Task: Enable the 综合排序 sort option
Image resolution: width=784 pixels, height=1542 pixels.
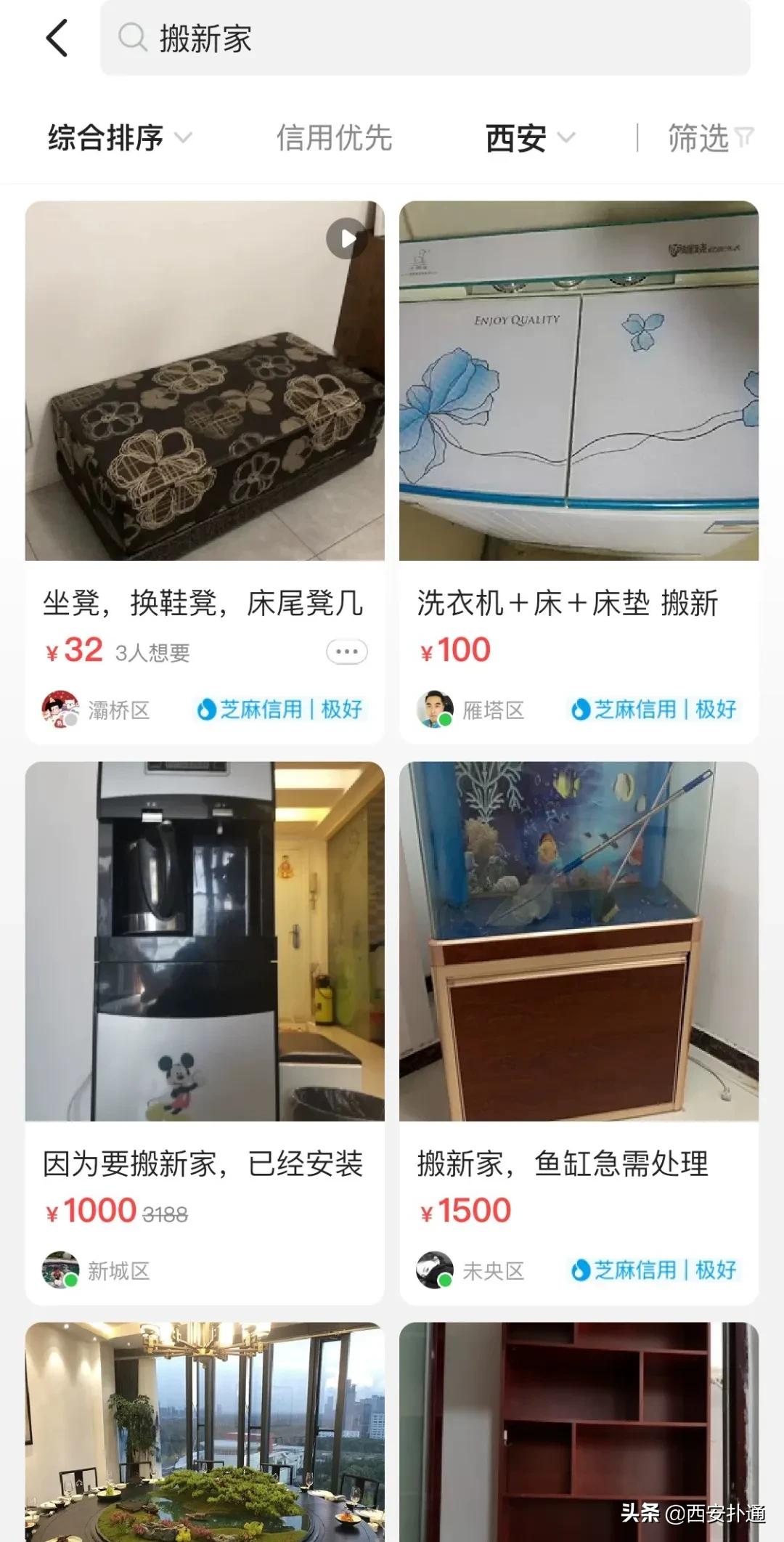Action: coord(105,138)
